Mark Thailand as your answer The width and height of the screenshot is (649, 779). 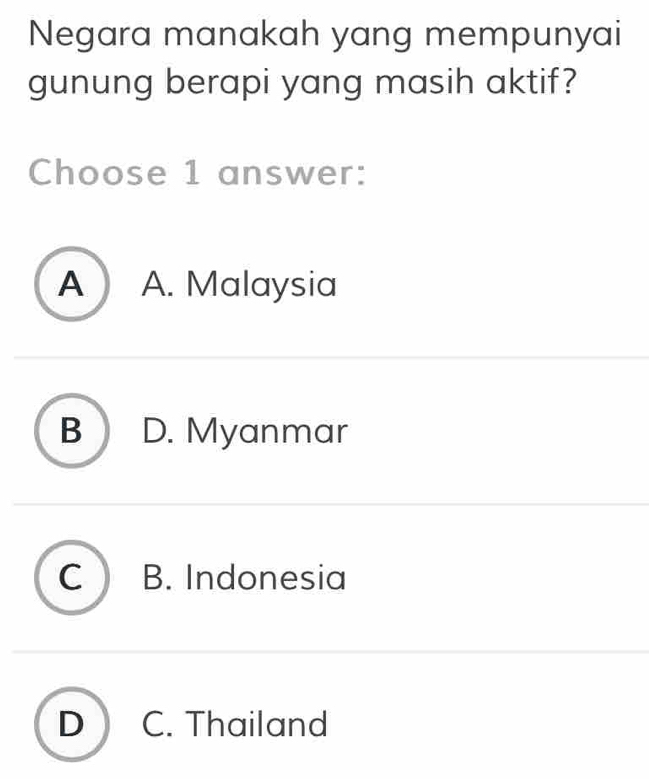point(71,723)
